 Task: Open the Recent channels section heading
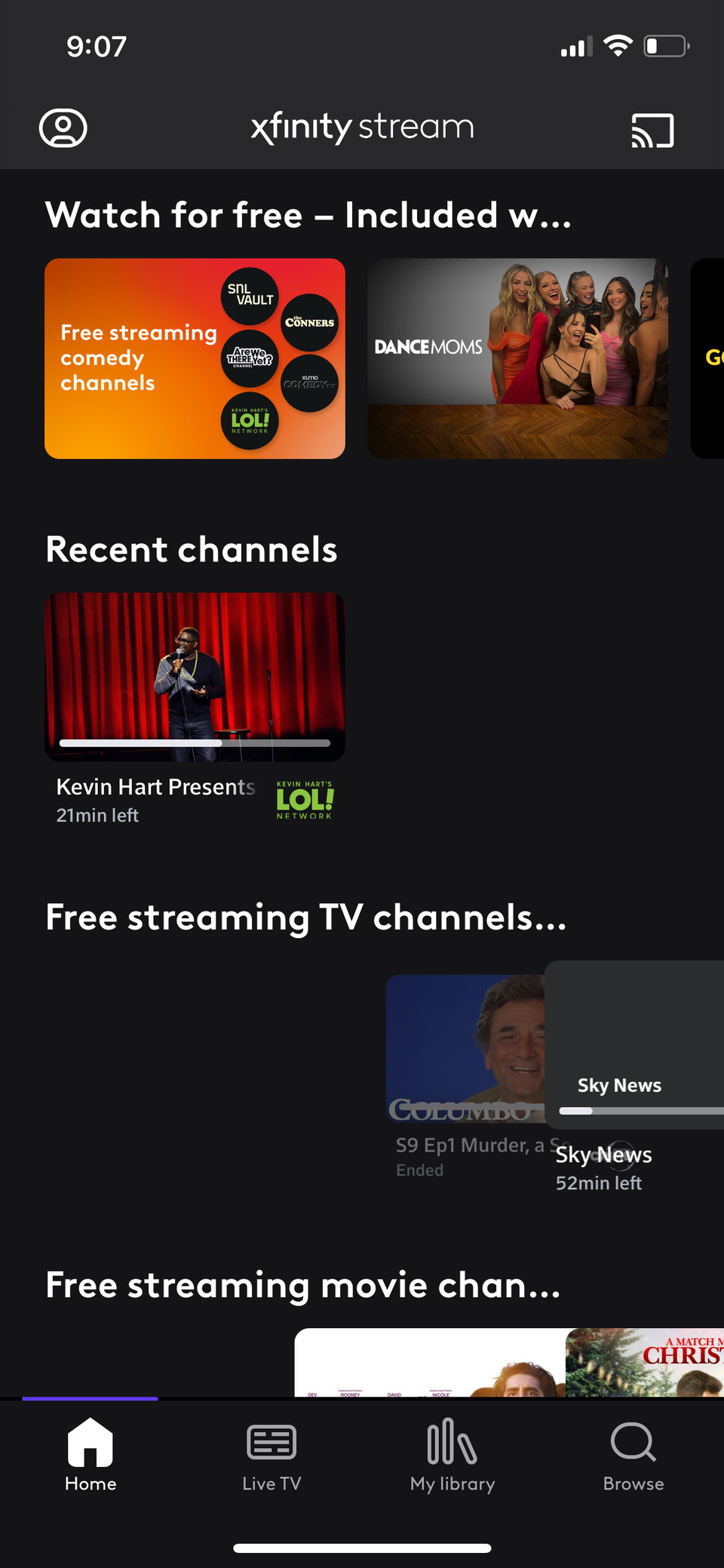pos(192,549)
